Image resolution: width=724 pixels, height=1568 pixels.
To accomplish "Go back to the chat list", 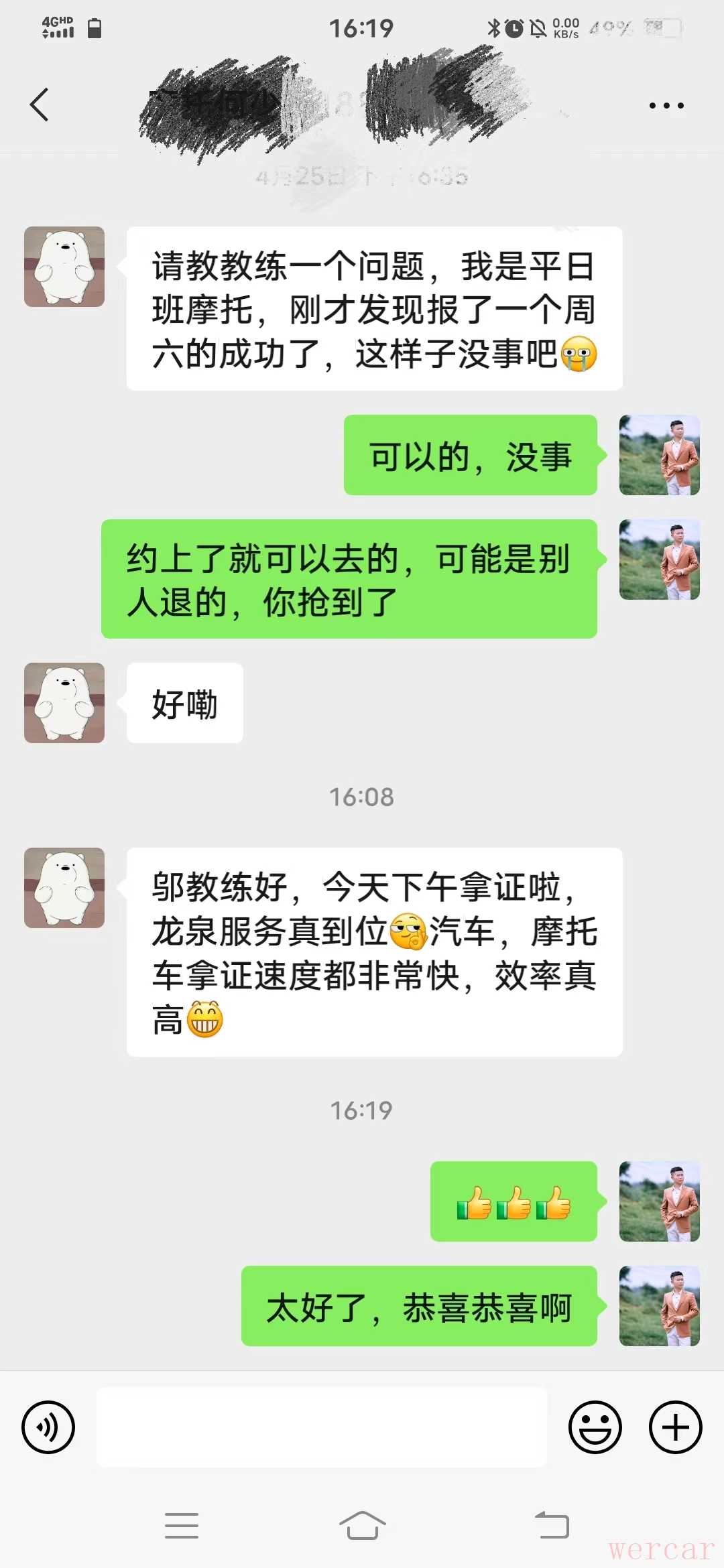I will pyautogui.click(x=40, y=105).
